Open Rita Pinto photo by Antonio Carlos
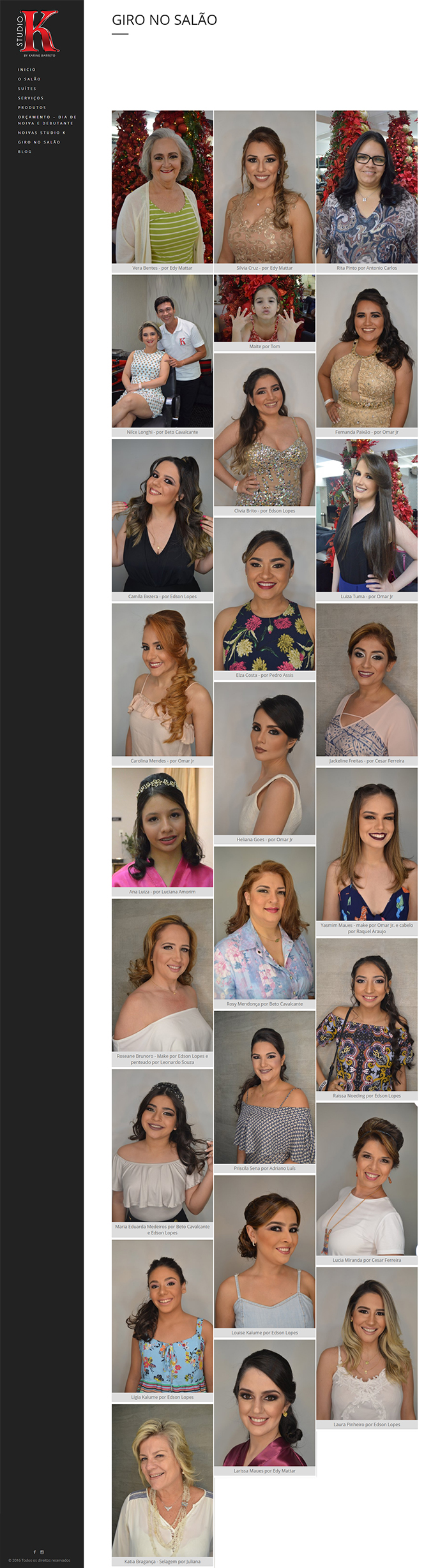 [367, 187]
